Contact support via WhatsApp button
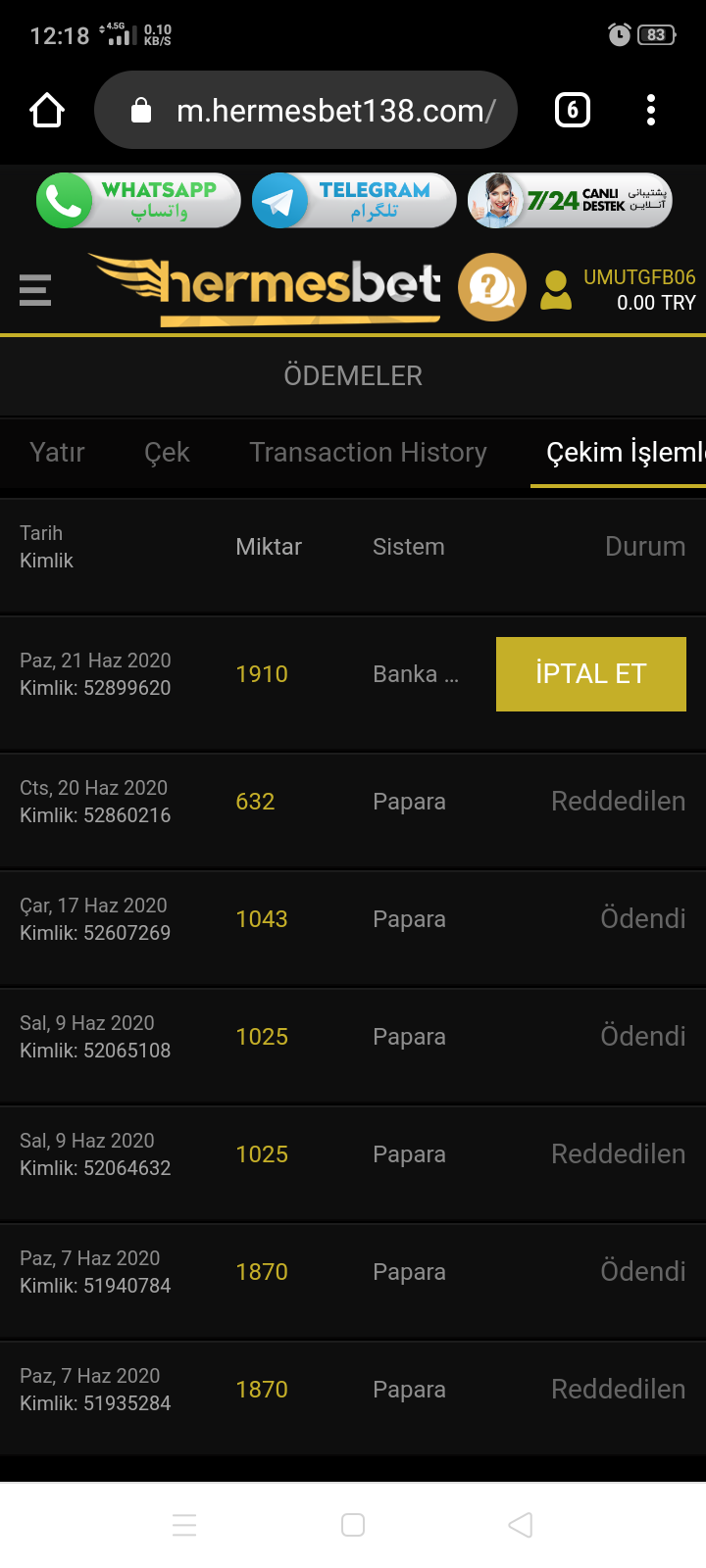706x1568 pixels. pyautogui.click(x=138, y=201)
